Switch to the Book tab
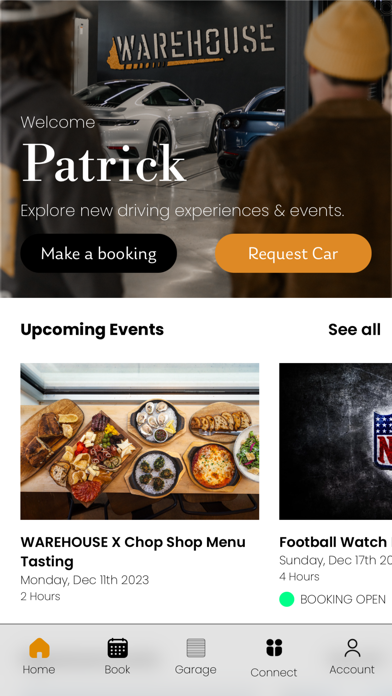 pyautogui.click(x=118, y=656)
